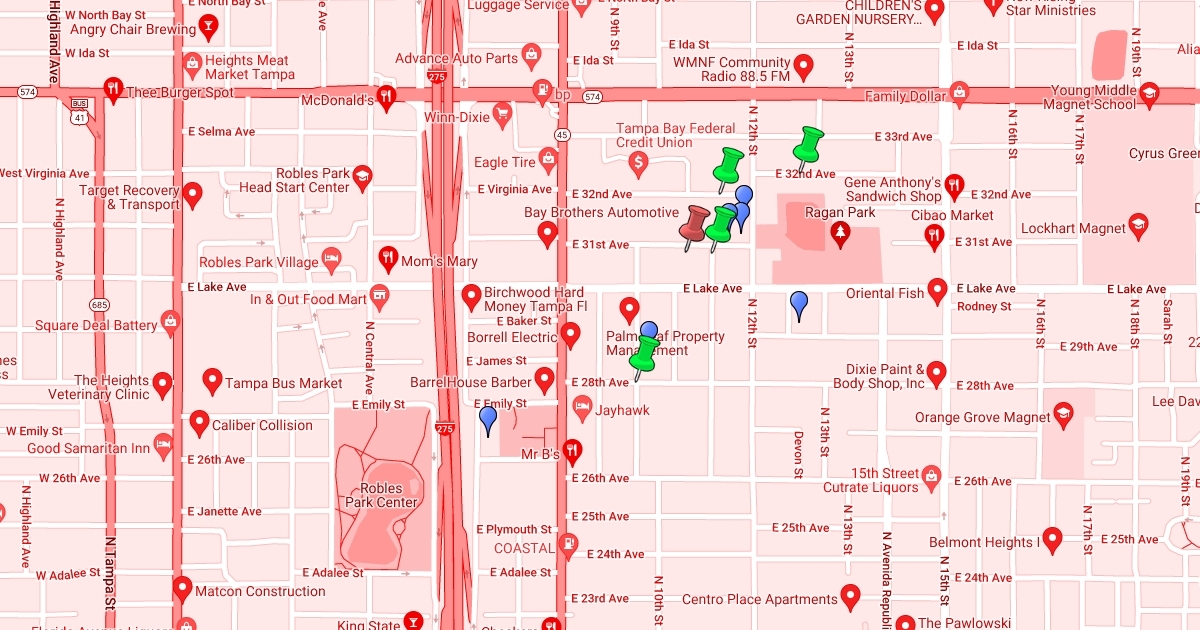Open the Centro Place Apartments pin
1200x630 pixels.
tap(851, 596)
